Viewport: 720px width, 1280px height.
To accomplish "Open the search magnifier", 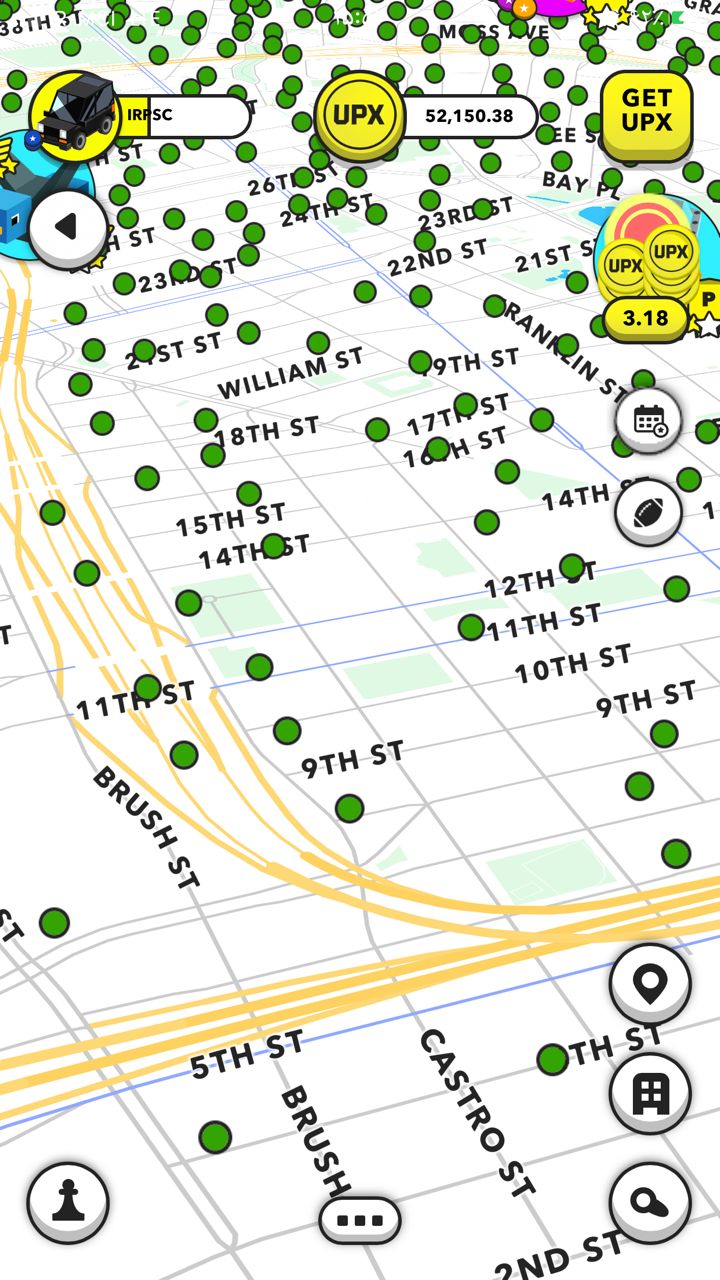I will click(x=650, y=1202).
